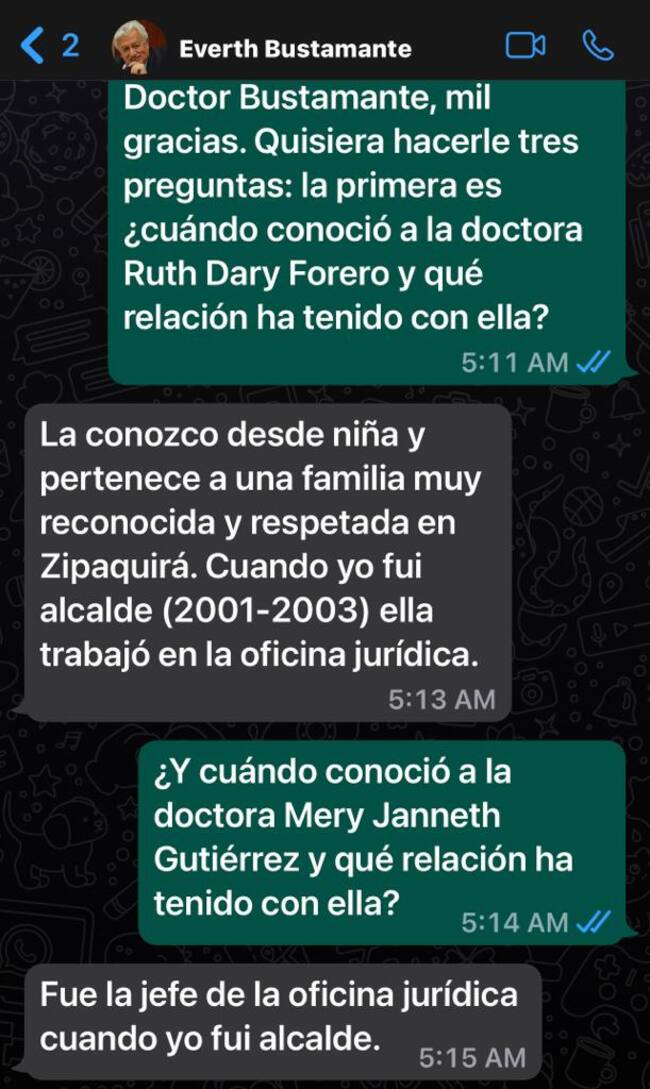Start a voice call with Everth Bustamante
Screen dimensions: 650x1089
597,46
